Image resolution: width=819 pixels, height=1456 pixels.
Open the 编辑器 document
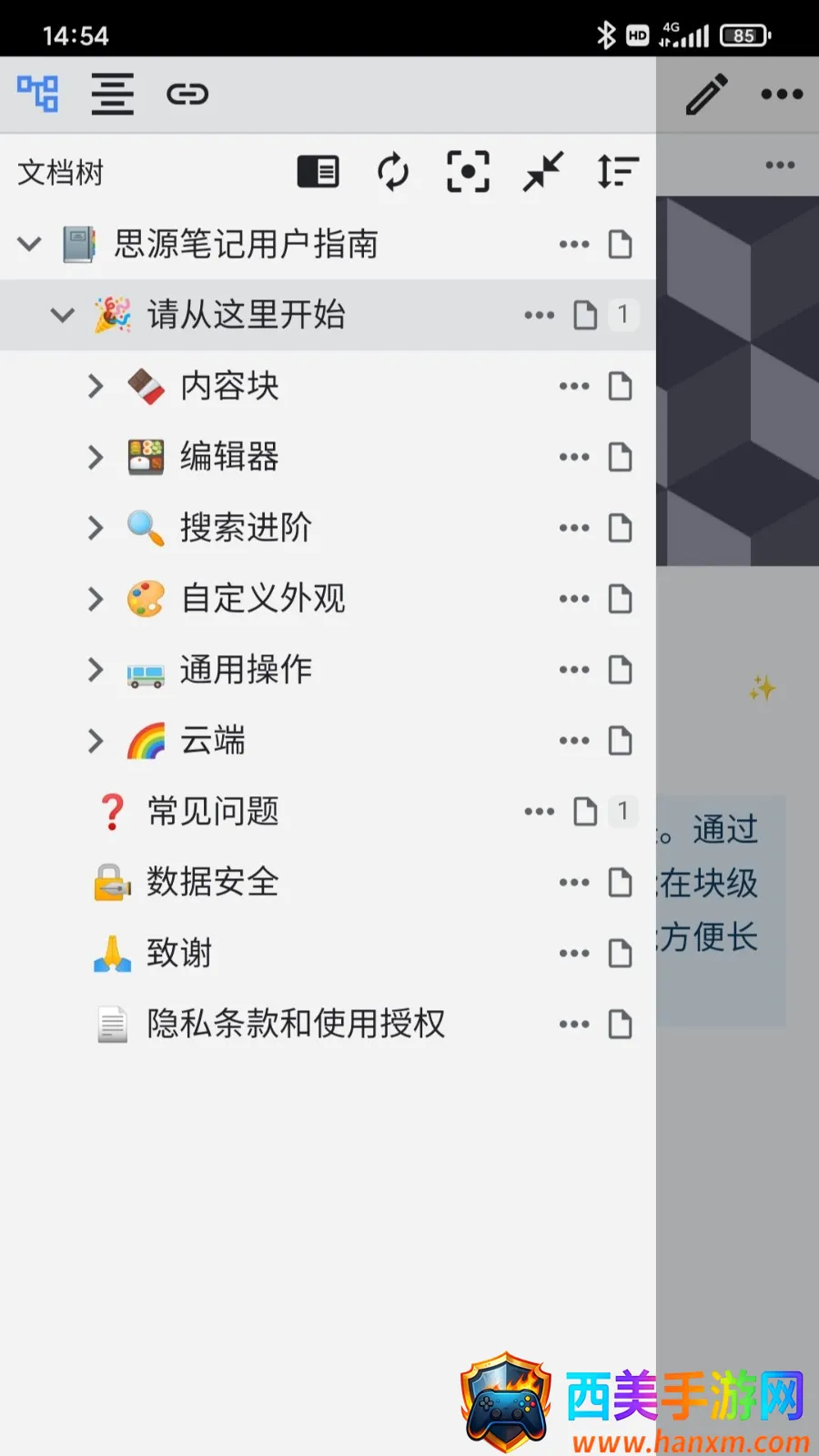[229, 457]
